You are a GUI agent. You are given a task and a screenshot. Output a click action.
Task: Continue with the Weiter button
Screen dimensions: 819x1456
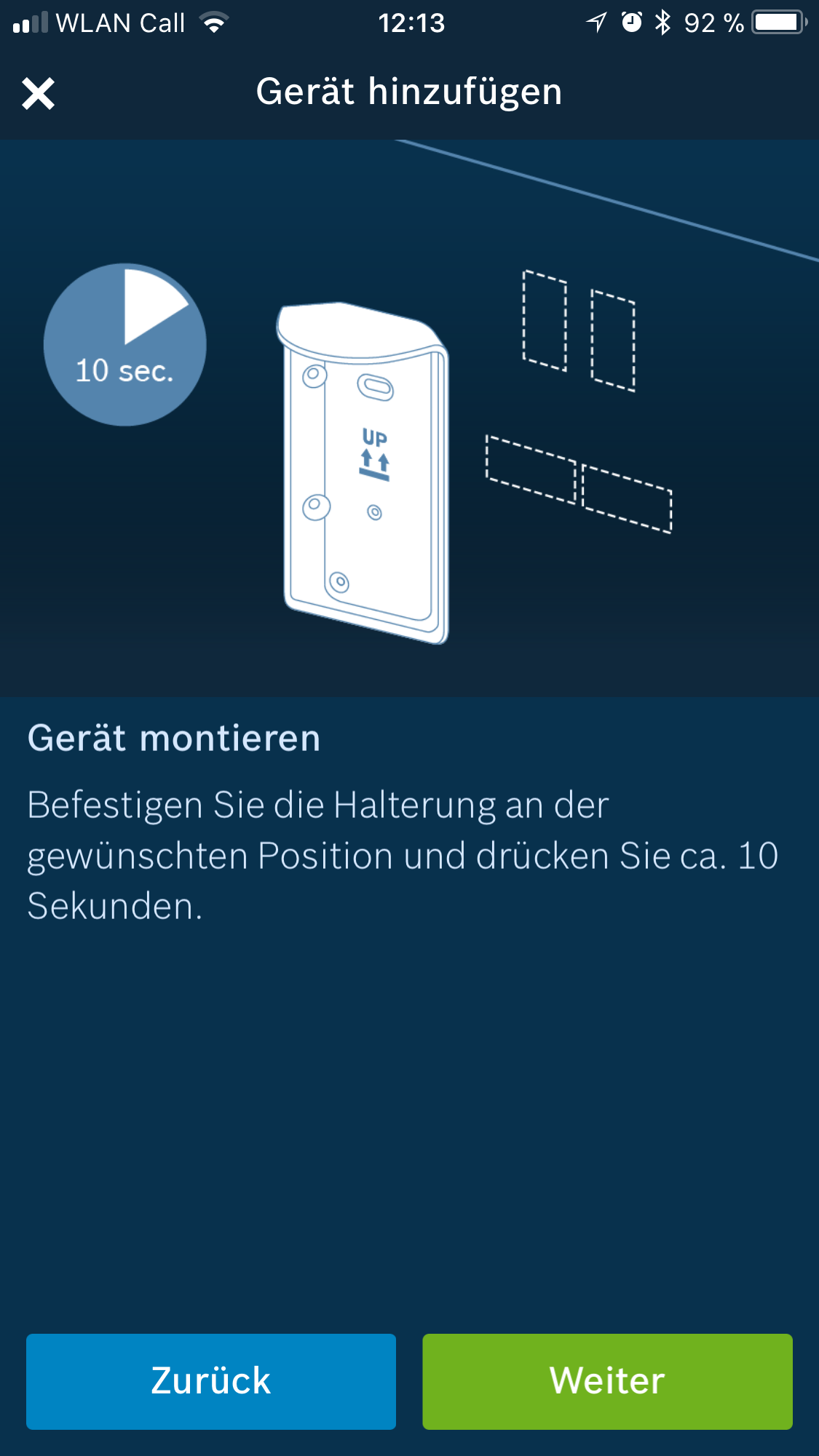point(607,1381)
